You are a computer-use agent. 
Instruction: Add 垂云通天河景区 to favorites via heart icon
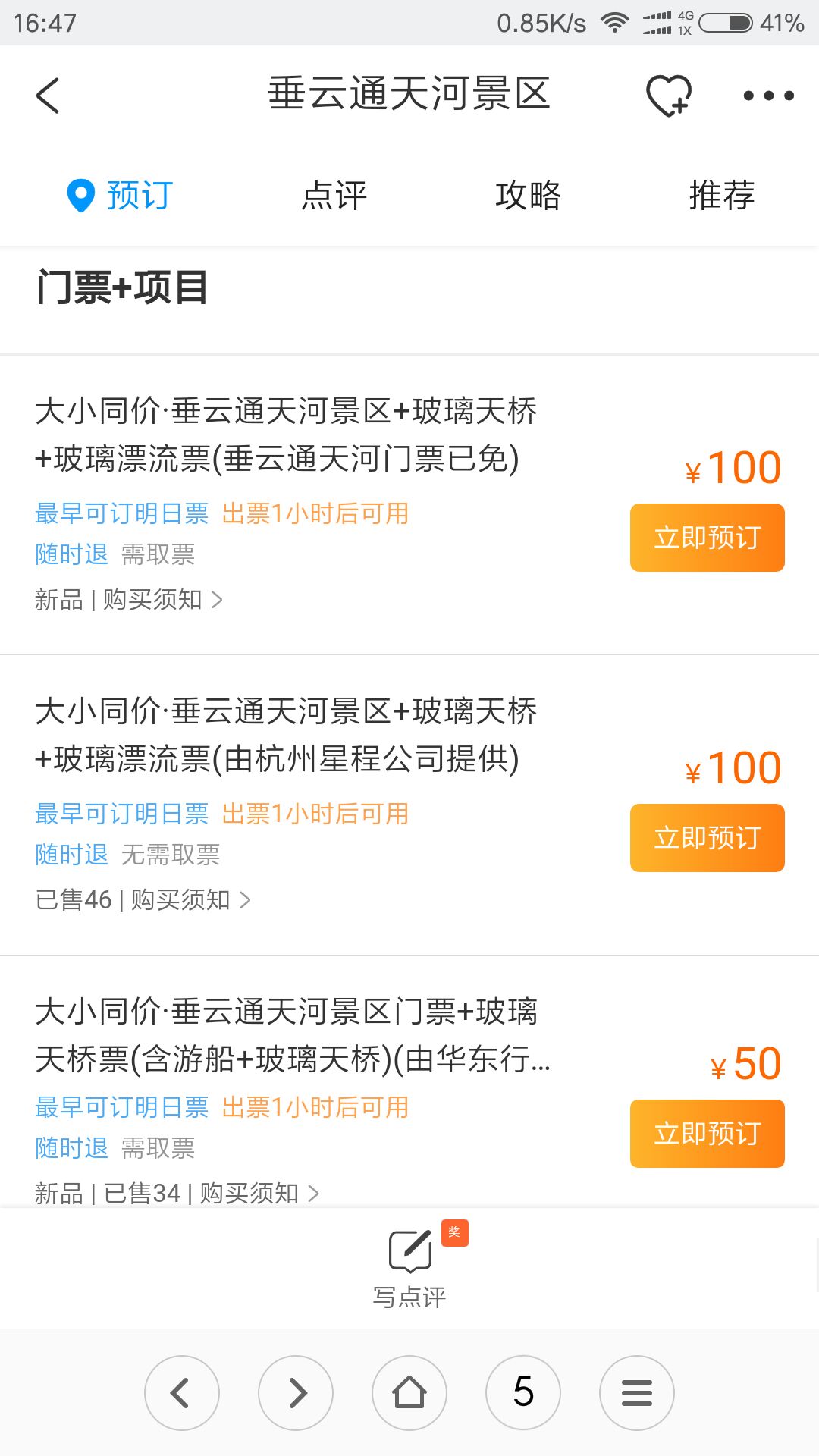668,96
